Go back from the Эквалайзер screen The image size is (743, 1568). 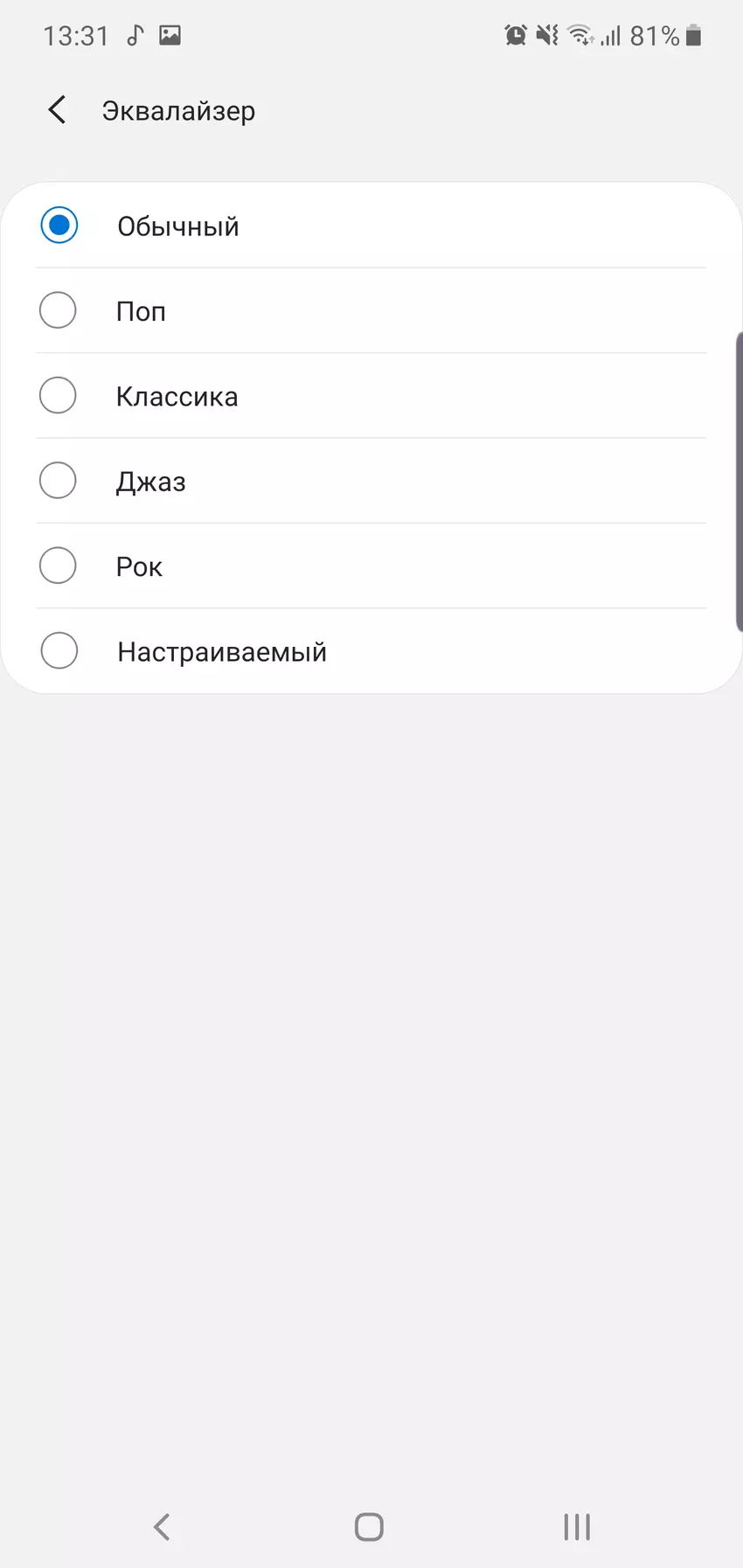click(58, 110)
